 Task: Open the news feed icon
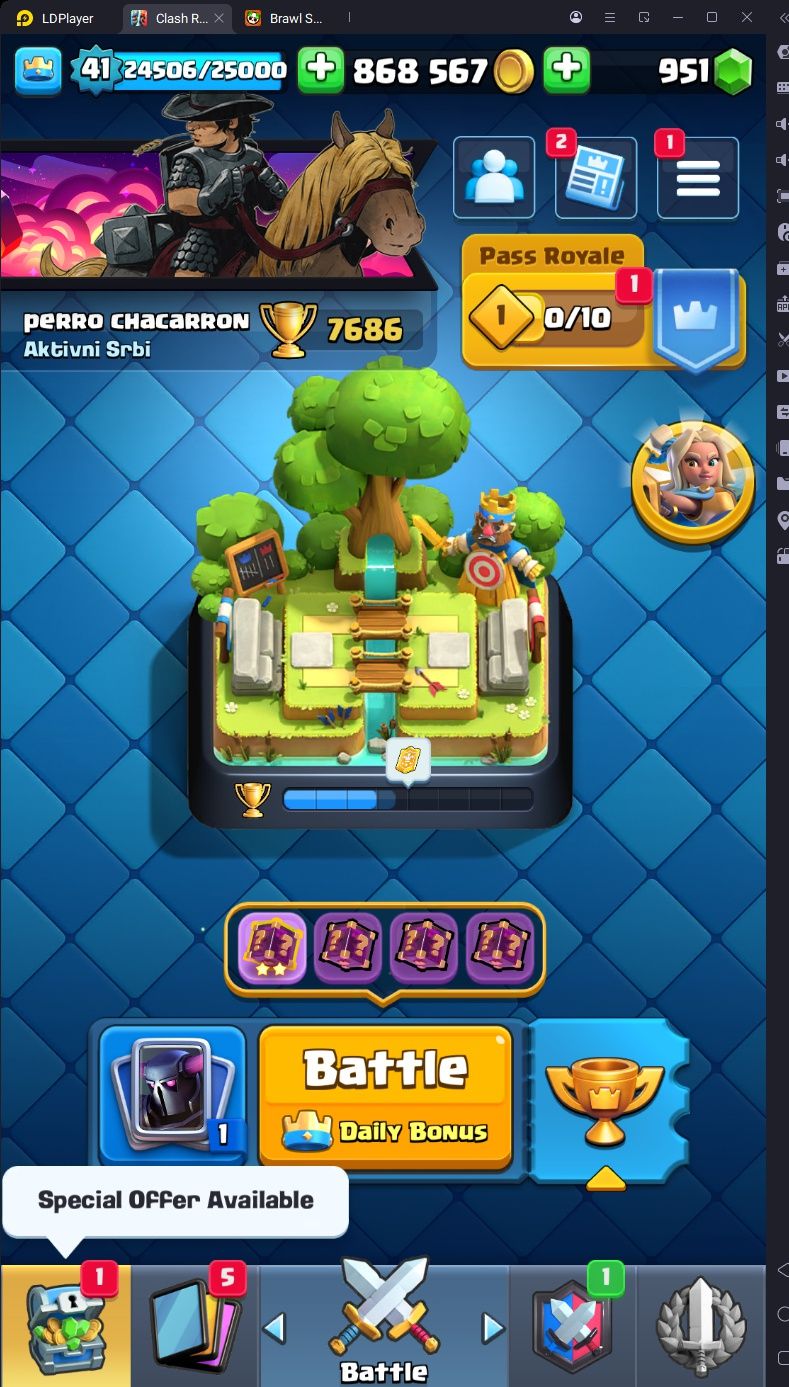pos(595,178)
